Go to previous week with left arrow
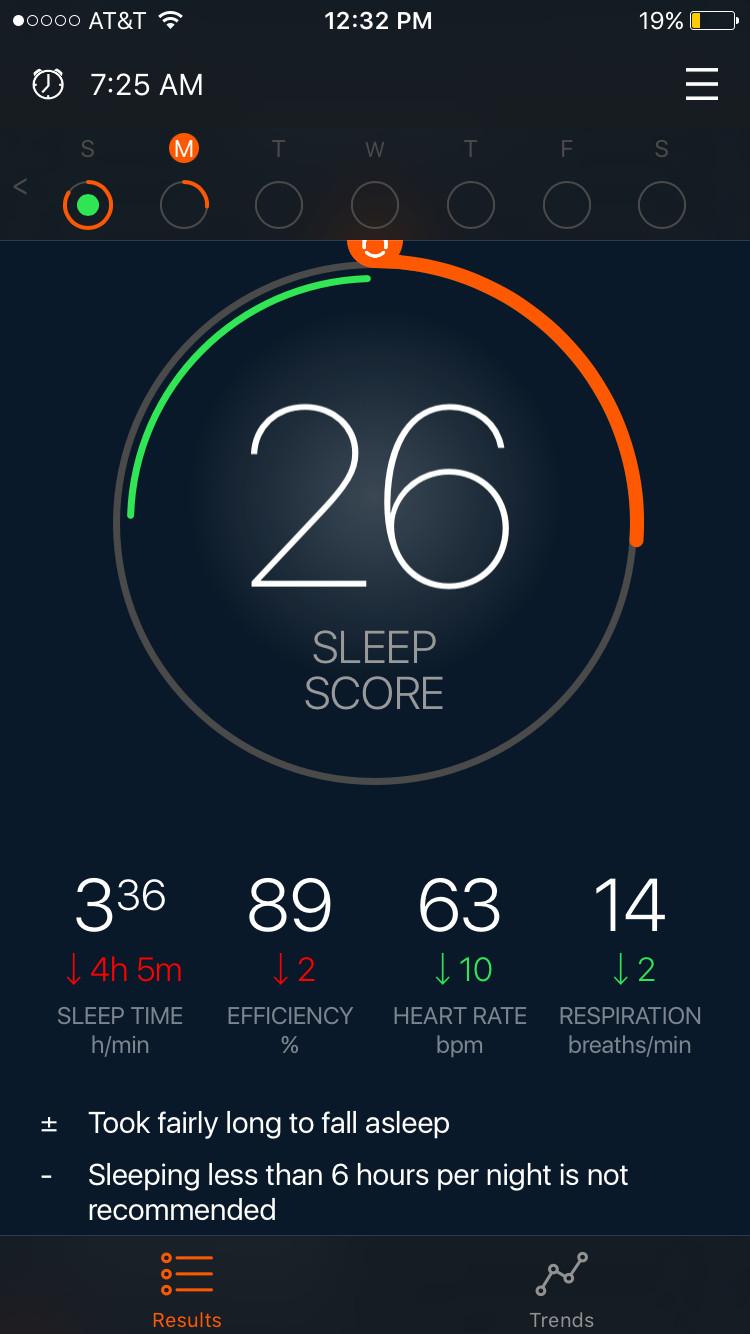Screen dimensions: 750x1334 click(20, 186)
